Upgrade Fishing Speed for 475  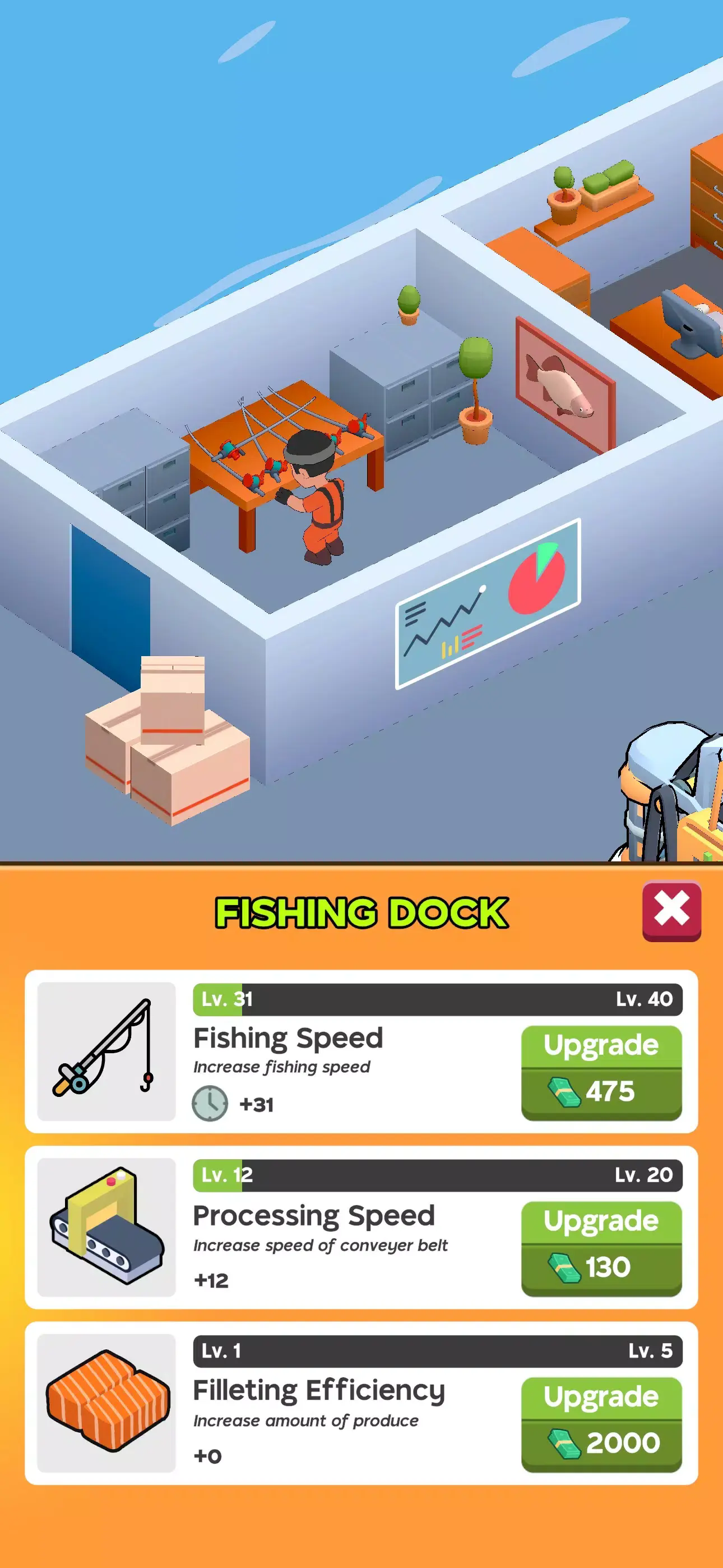(x=601, y=1072)
